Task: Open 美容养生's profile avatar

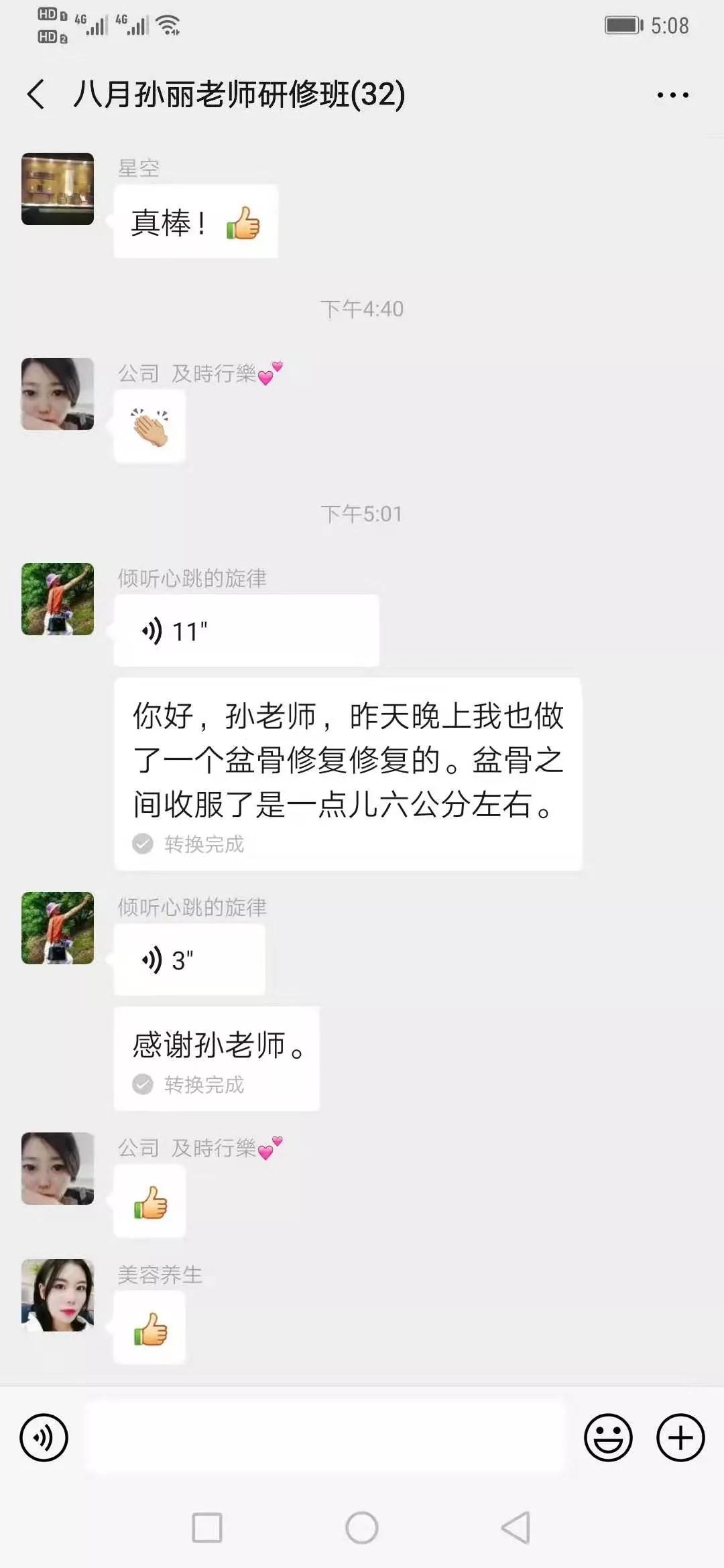Action: 58,1295
